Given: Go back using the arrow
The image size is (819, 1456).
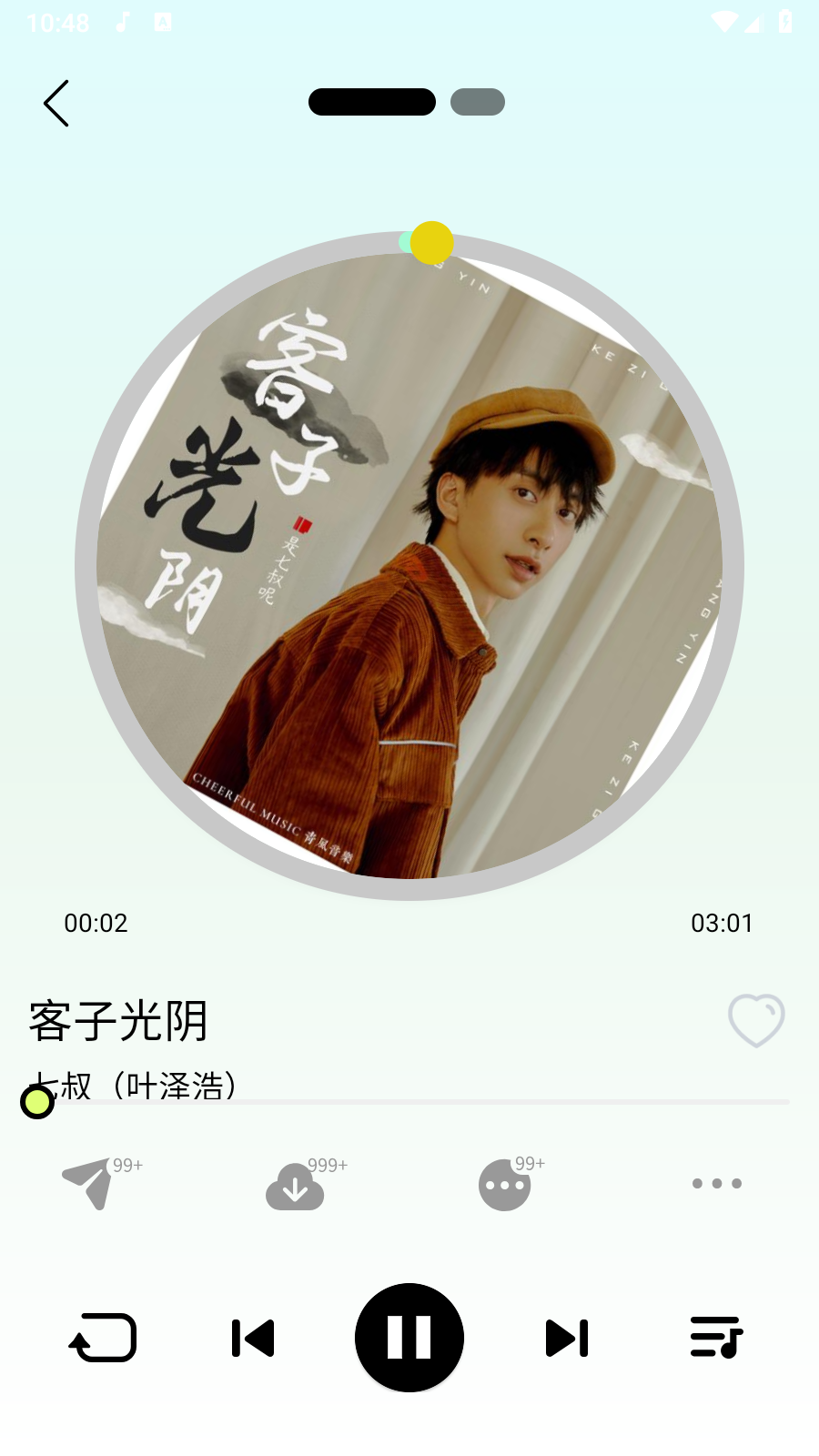Looking at the screenshot, I should (56, 103).
